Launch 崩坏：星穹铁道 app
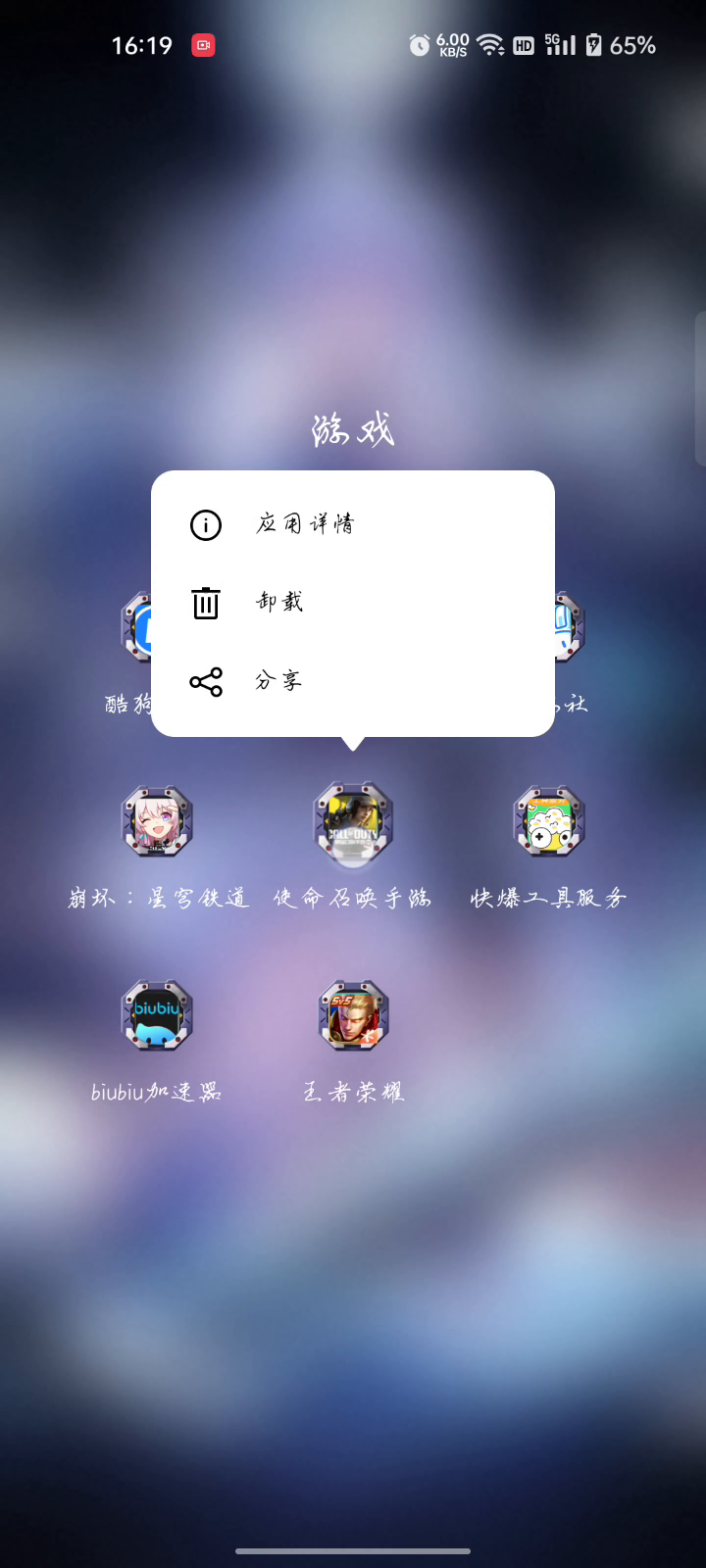Image resolution: width=706 pixels, height=1568 pixels. (157, 821)
